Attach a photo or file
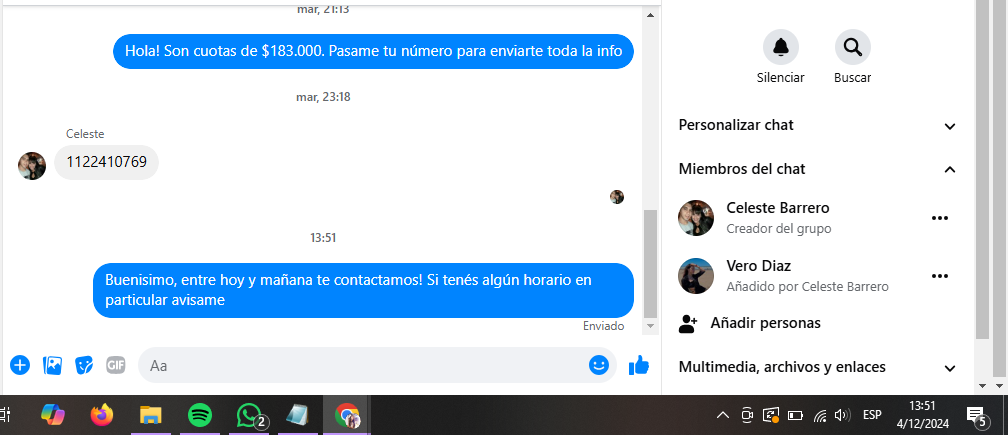 coord(52,365)
